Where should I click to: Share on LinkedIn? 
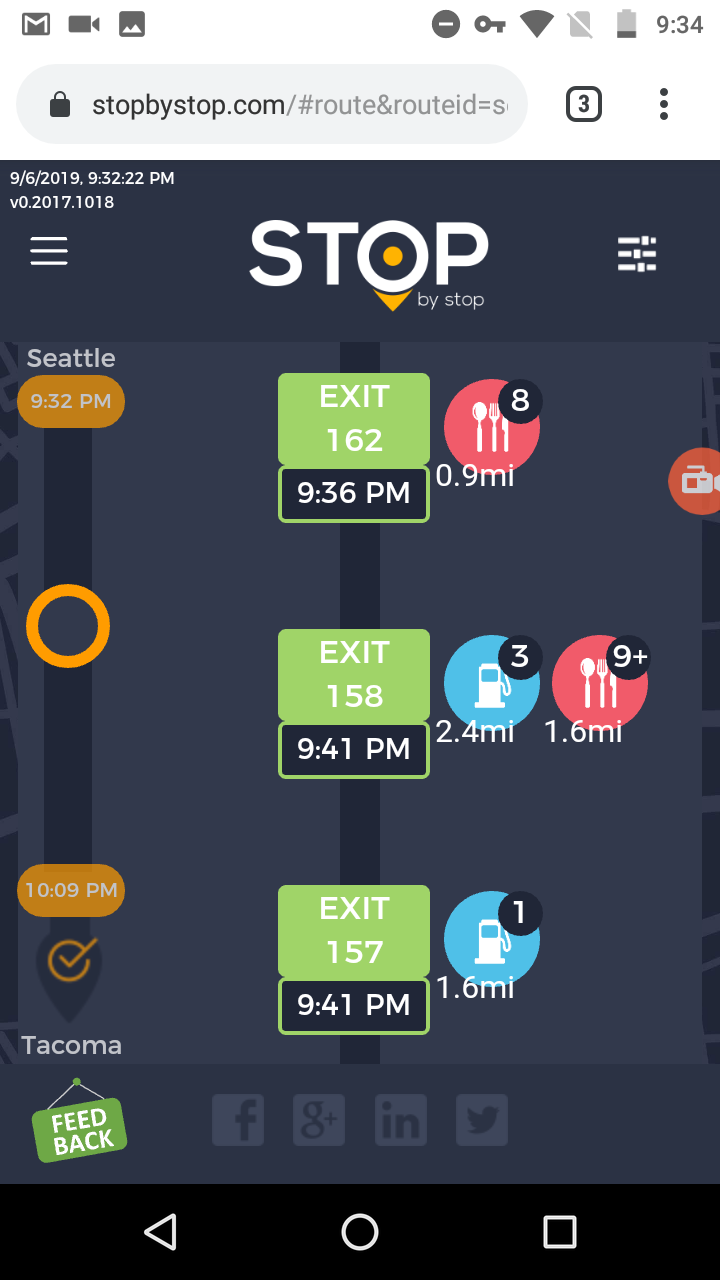(401, 1120)
